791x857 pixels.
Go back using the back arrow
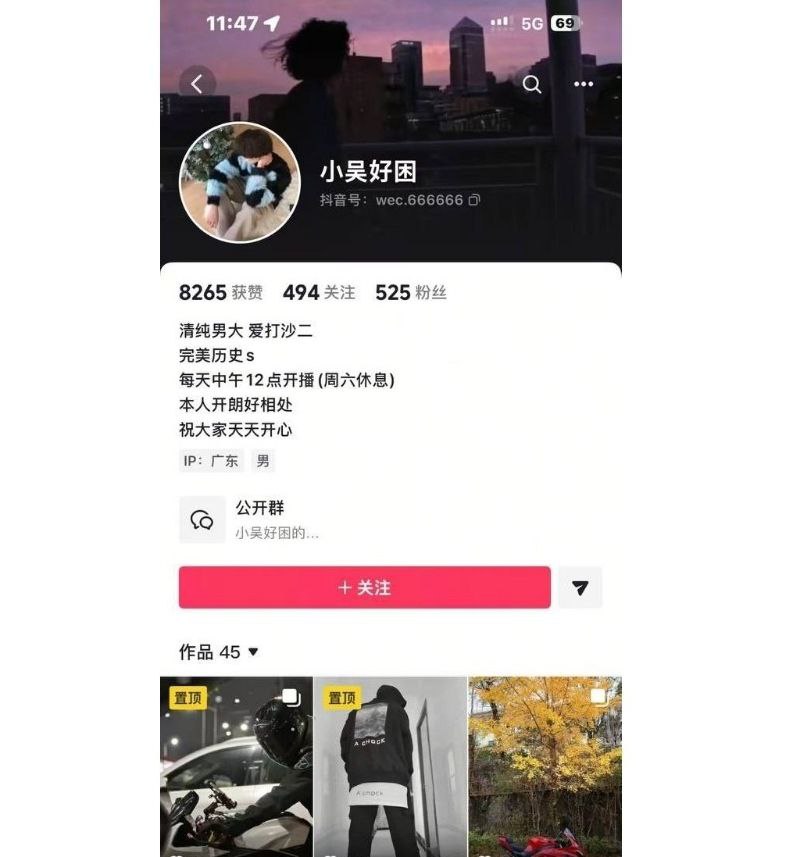197,84
